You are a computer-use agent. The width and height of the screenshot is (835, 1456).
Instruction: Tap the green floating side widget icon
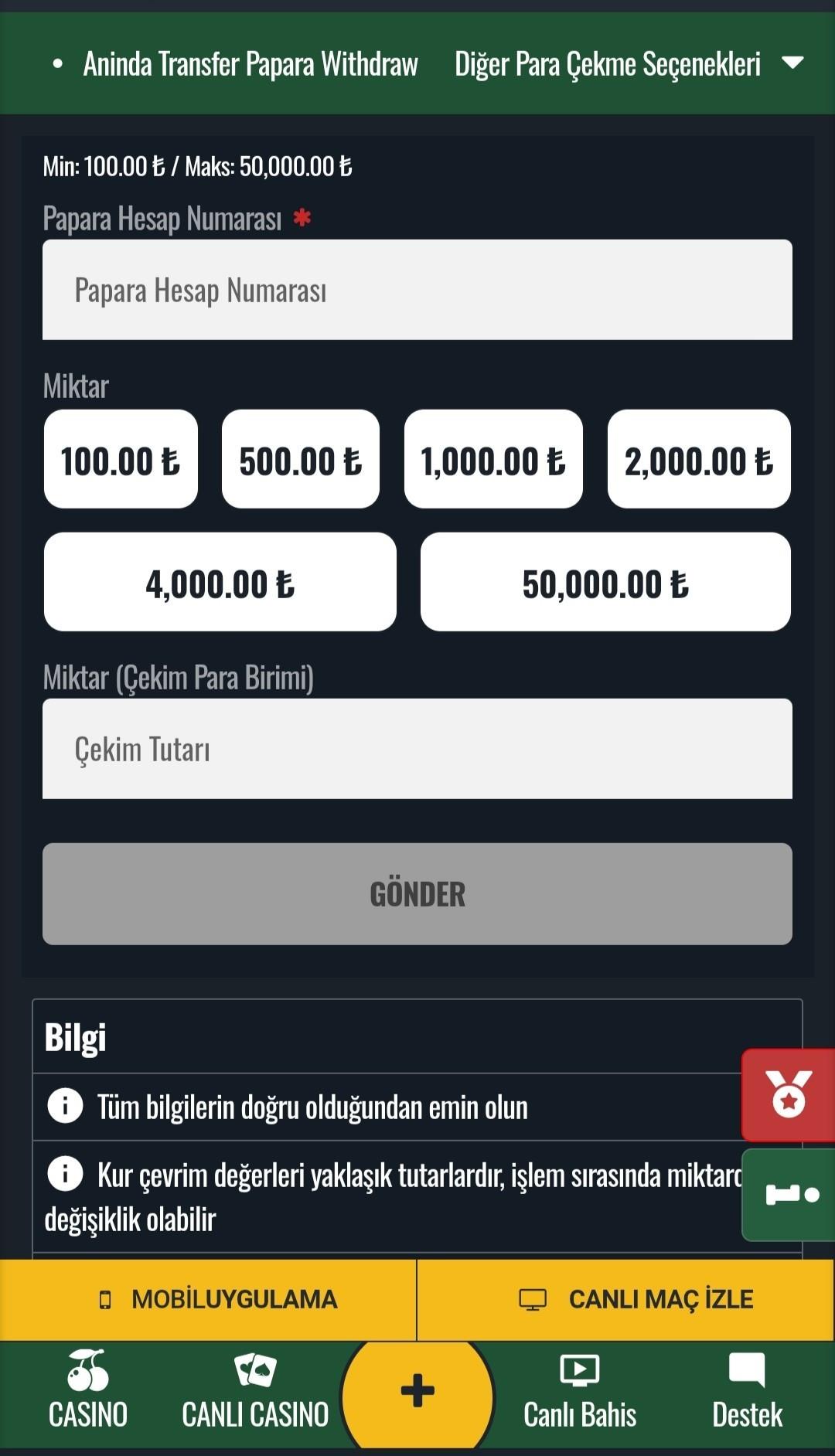point(790,1195)
